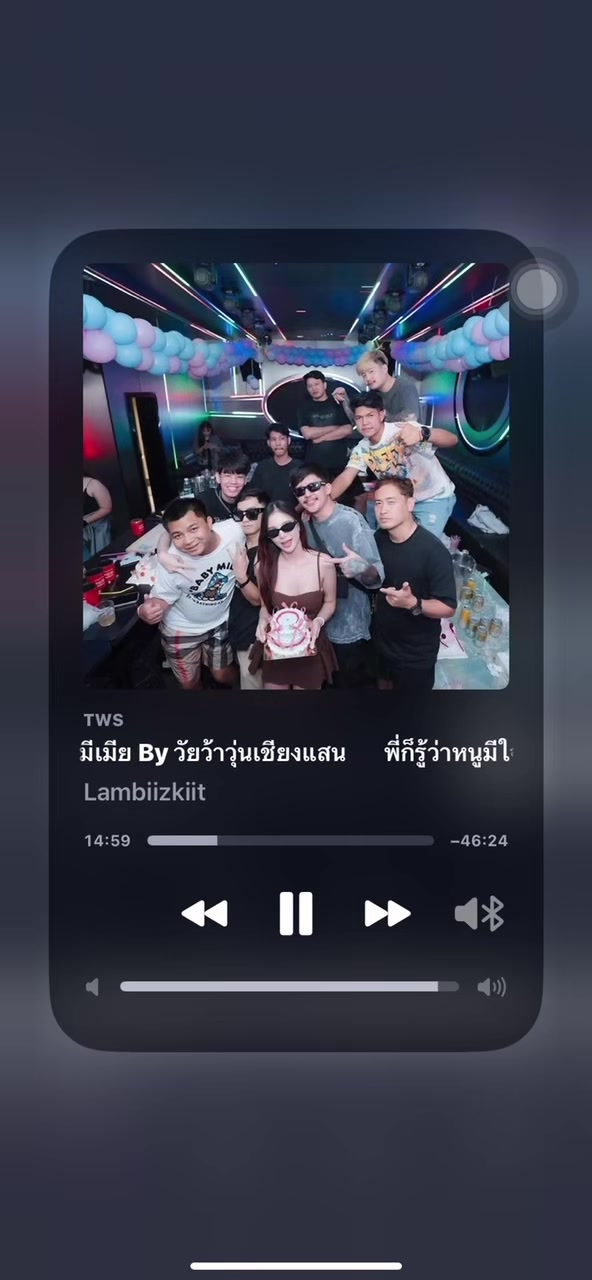This screenshot has height=1280, width=592.
Task: Skip forward to the next track
Action: tap(387, 913)
